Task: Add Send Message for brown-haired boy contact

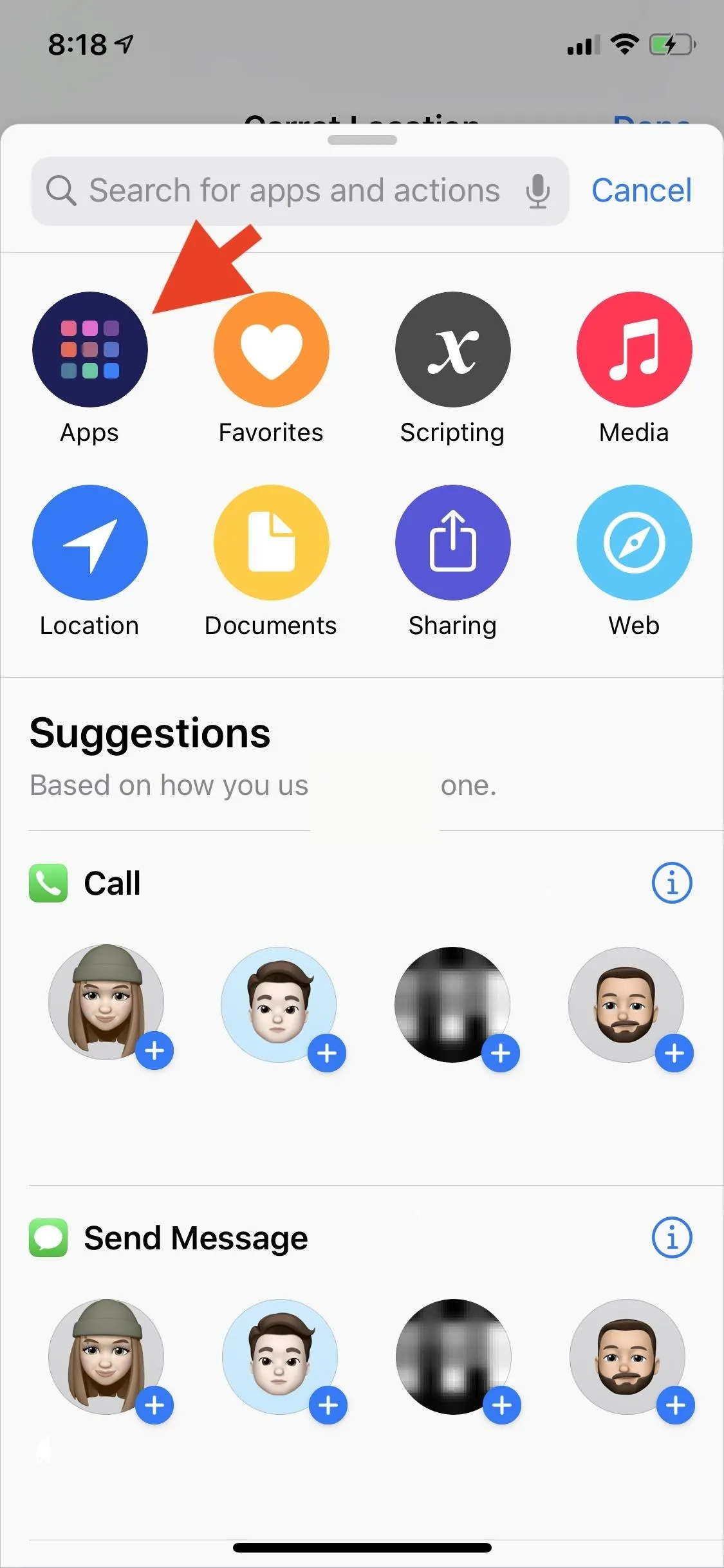Action: [x=328, y=1405]
